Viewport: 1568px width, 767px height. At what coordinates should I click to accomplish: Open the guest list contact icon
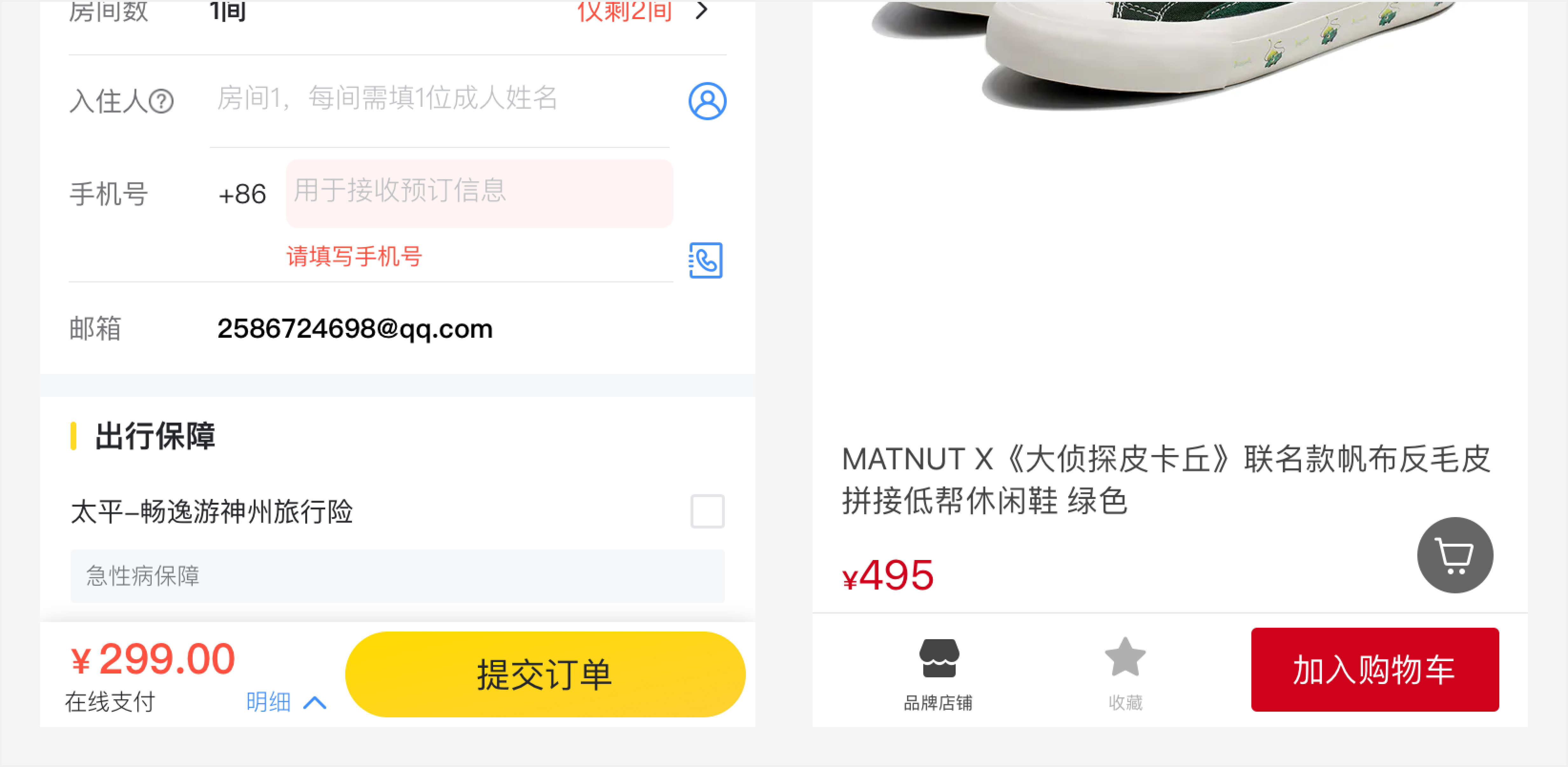tap(707, 101)
